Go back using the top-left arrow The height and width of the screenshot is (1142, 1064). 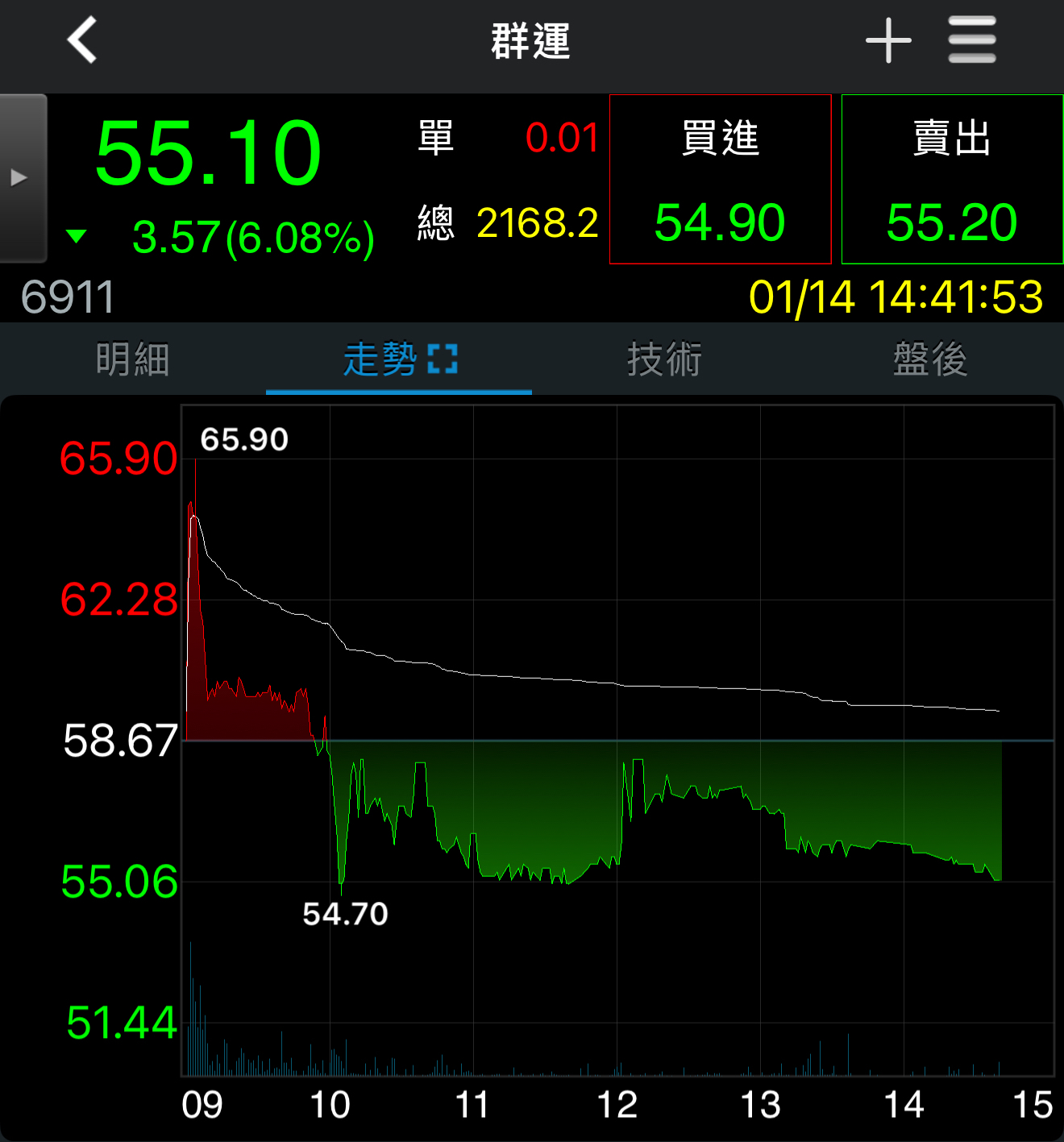pos(82,40)
